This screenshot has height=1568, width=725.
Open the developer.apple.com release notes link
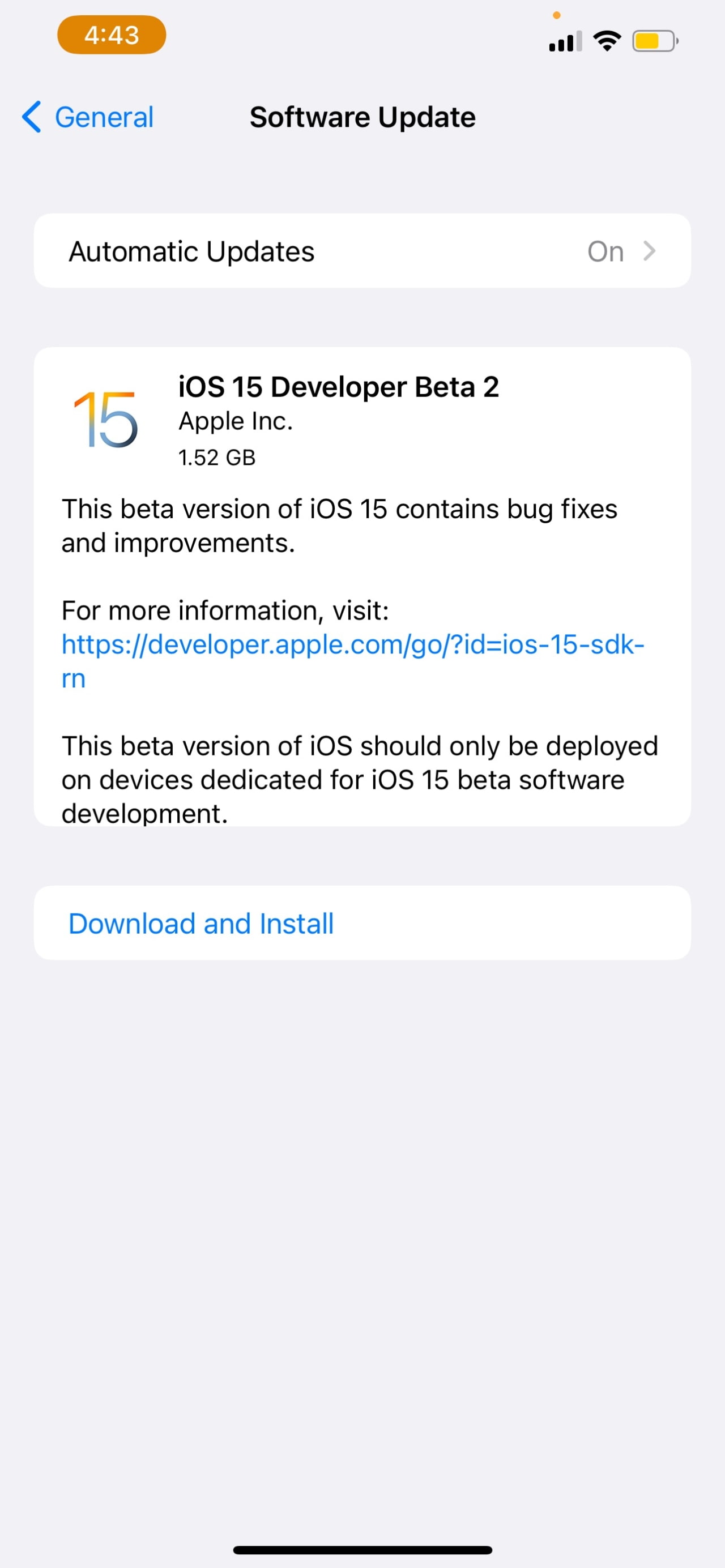(x=352, y=644)
